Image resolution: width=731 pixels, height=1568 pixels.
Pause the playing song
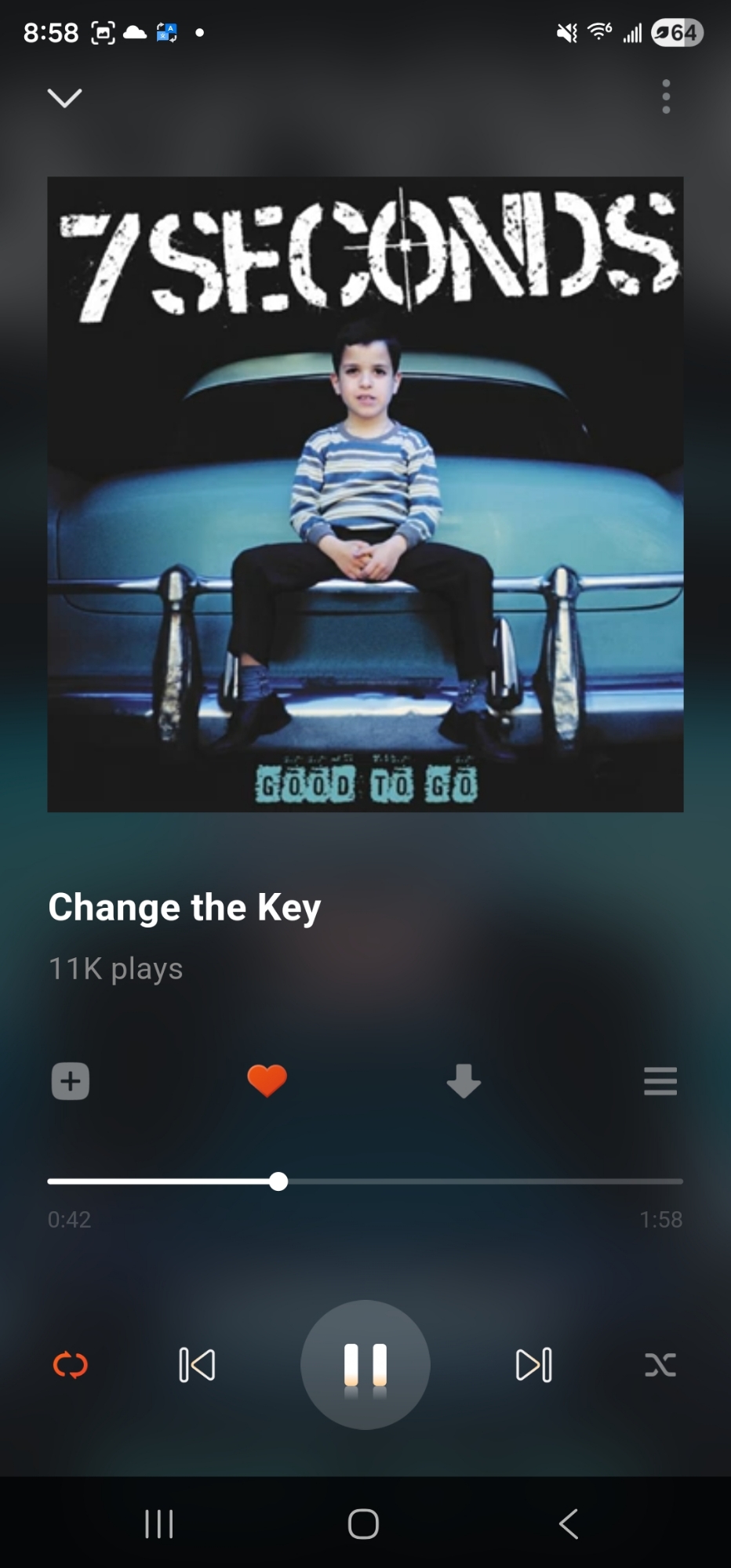[x=365, y=1365]
